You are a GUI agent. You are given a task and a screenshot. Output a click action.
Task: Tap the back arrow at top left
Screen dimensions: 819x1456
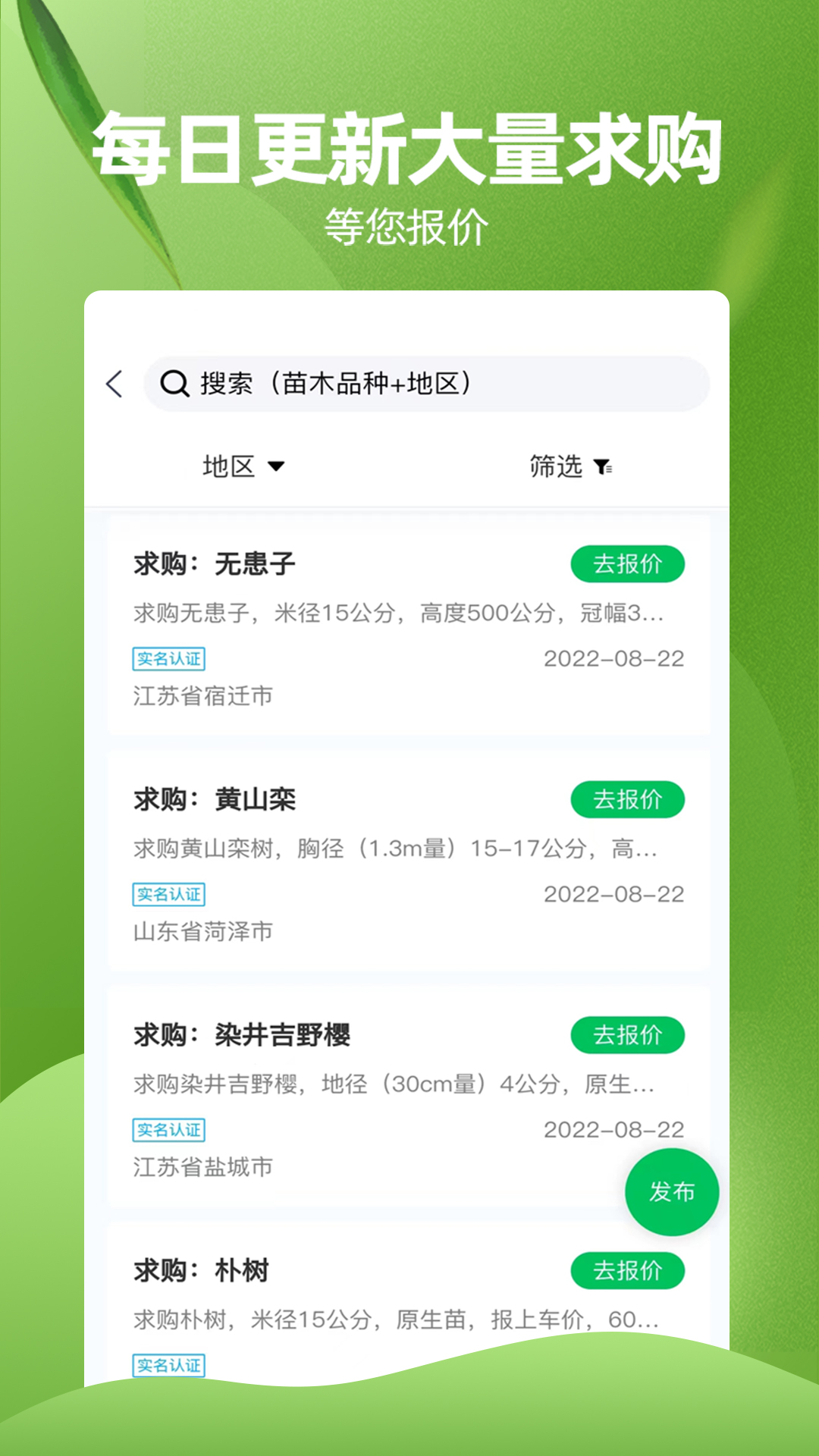(x=115, y=385)
